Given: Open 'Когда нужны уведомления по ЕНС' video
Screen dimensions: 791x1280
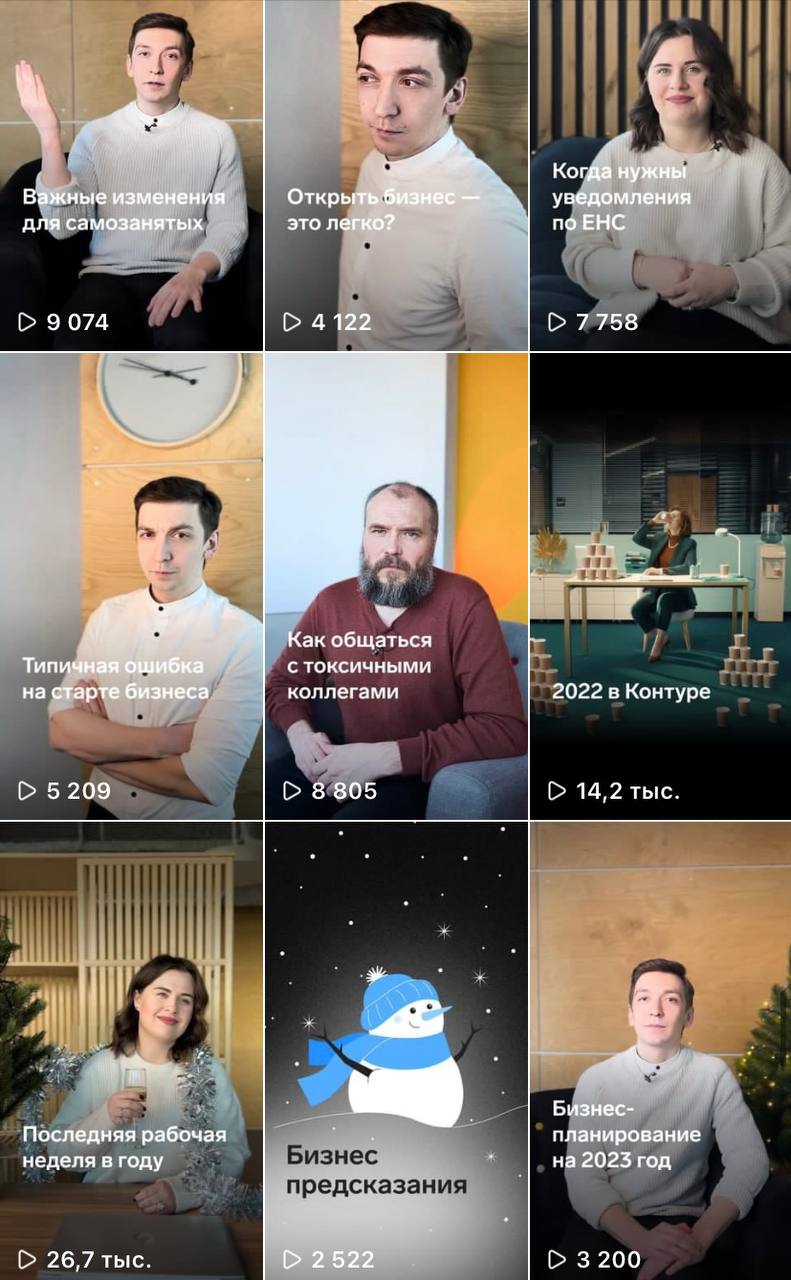Looking at the screenshot, I should (660, 175).
